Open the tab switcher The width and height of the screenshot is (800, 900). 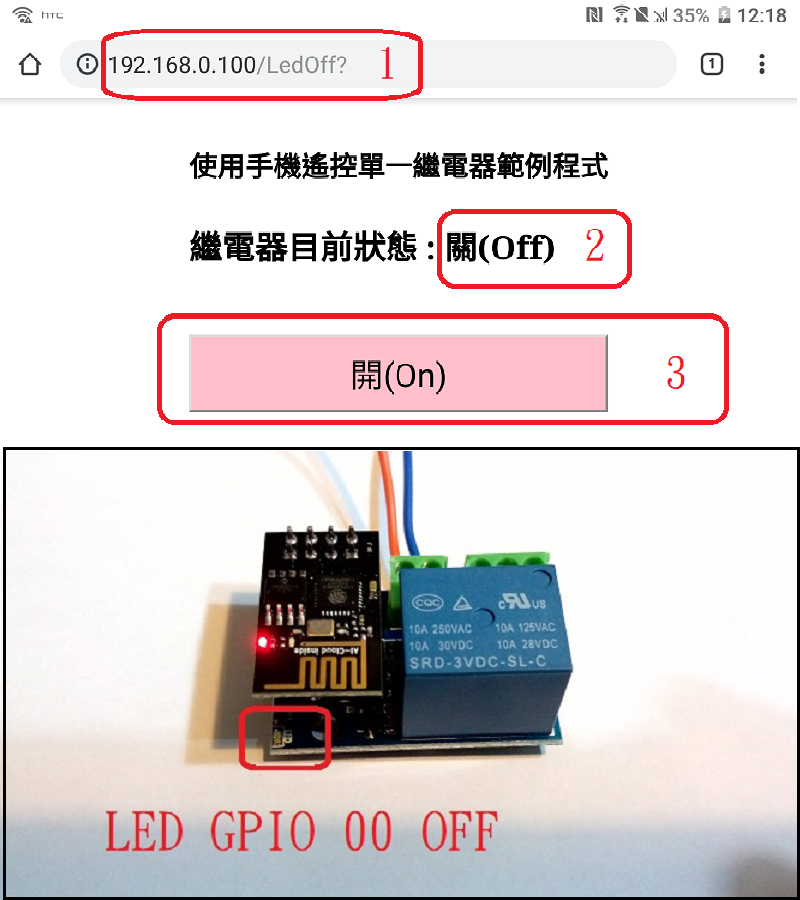[x=711, y=65]
